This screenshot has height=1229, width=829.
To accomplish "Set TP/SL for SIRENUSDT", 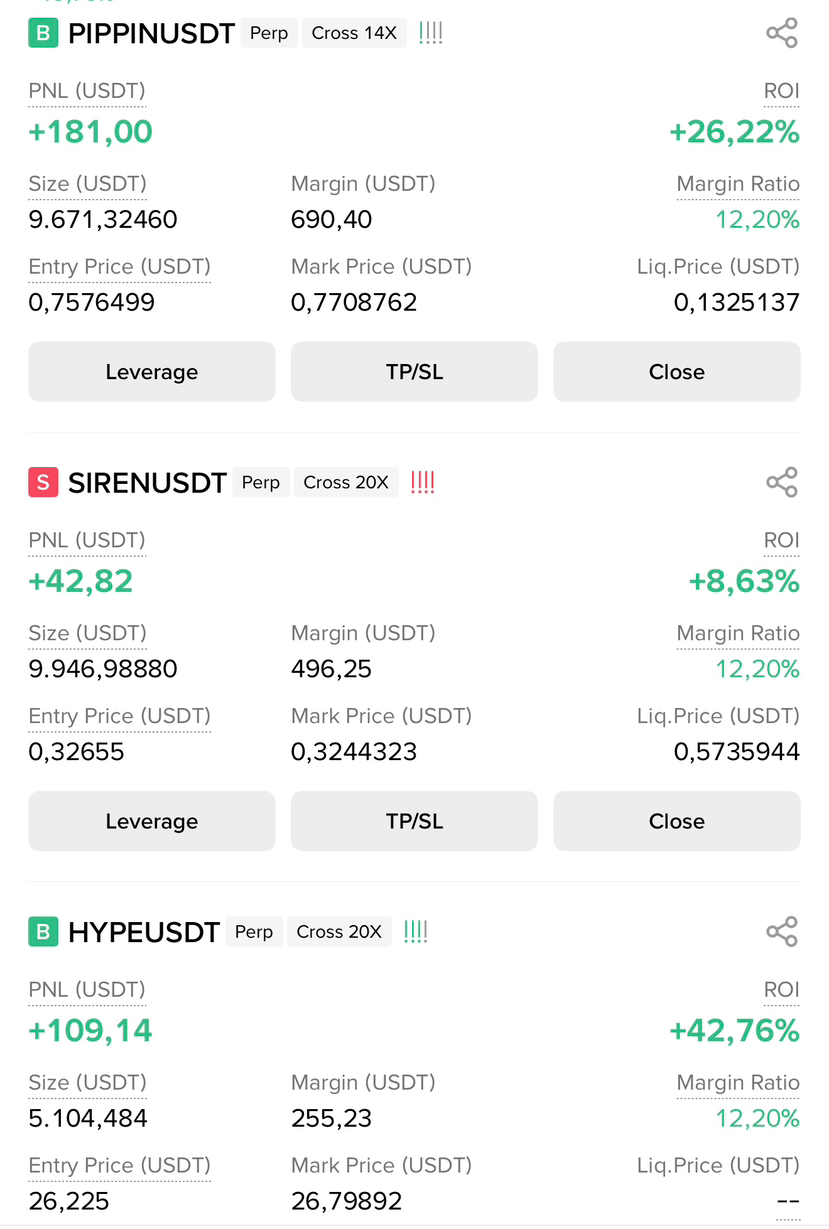I will 414,821.
